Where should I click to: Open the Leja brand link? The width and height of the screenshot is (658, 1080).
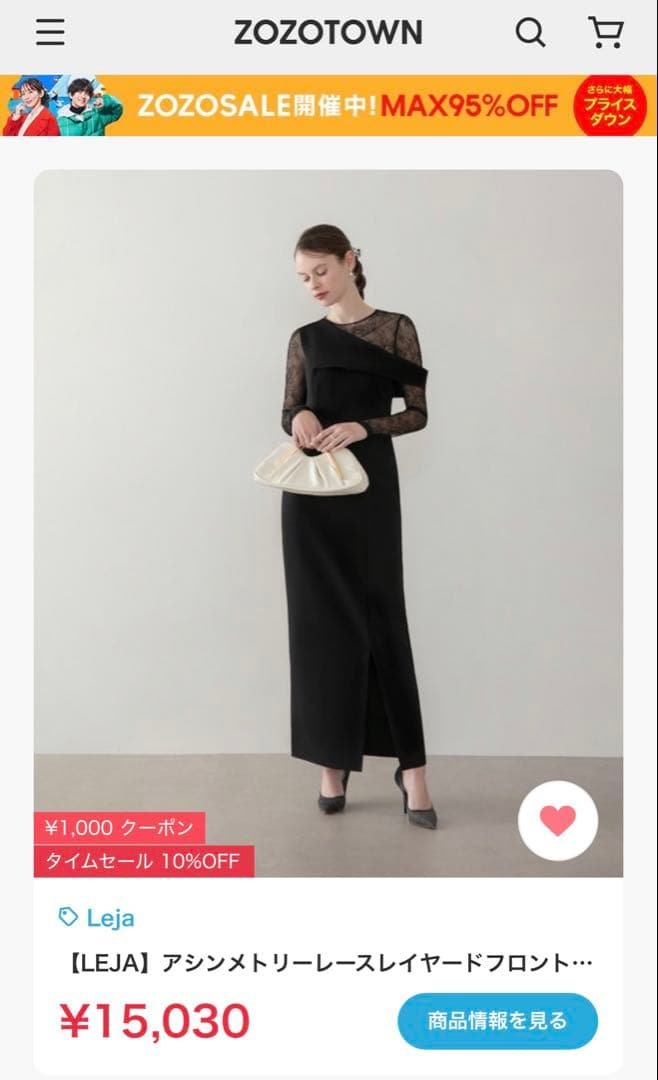pyautogui.click(x=97, y=917)
